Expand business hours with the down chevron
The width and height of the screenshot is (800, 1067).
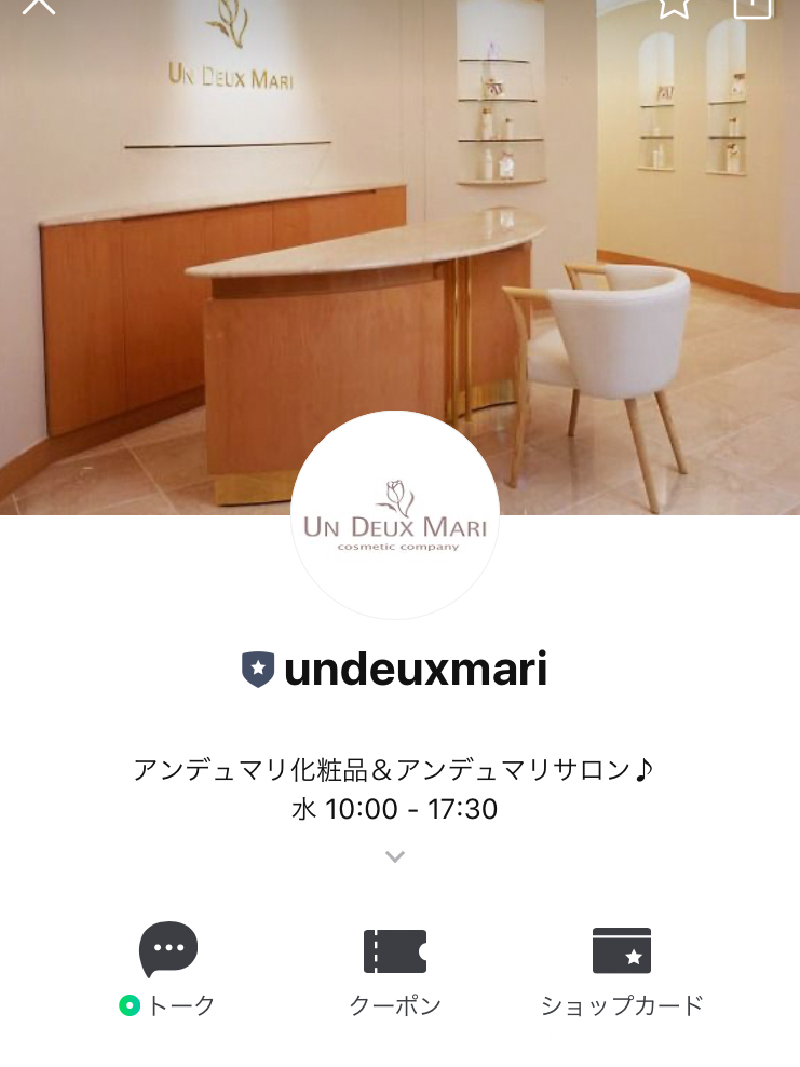395,857
